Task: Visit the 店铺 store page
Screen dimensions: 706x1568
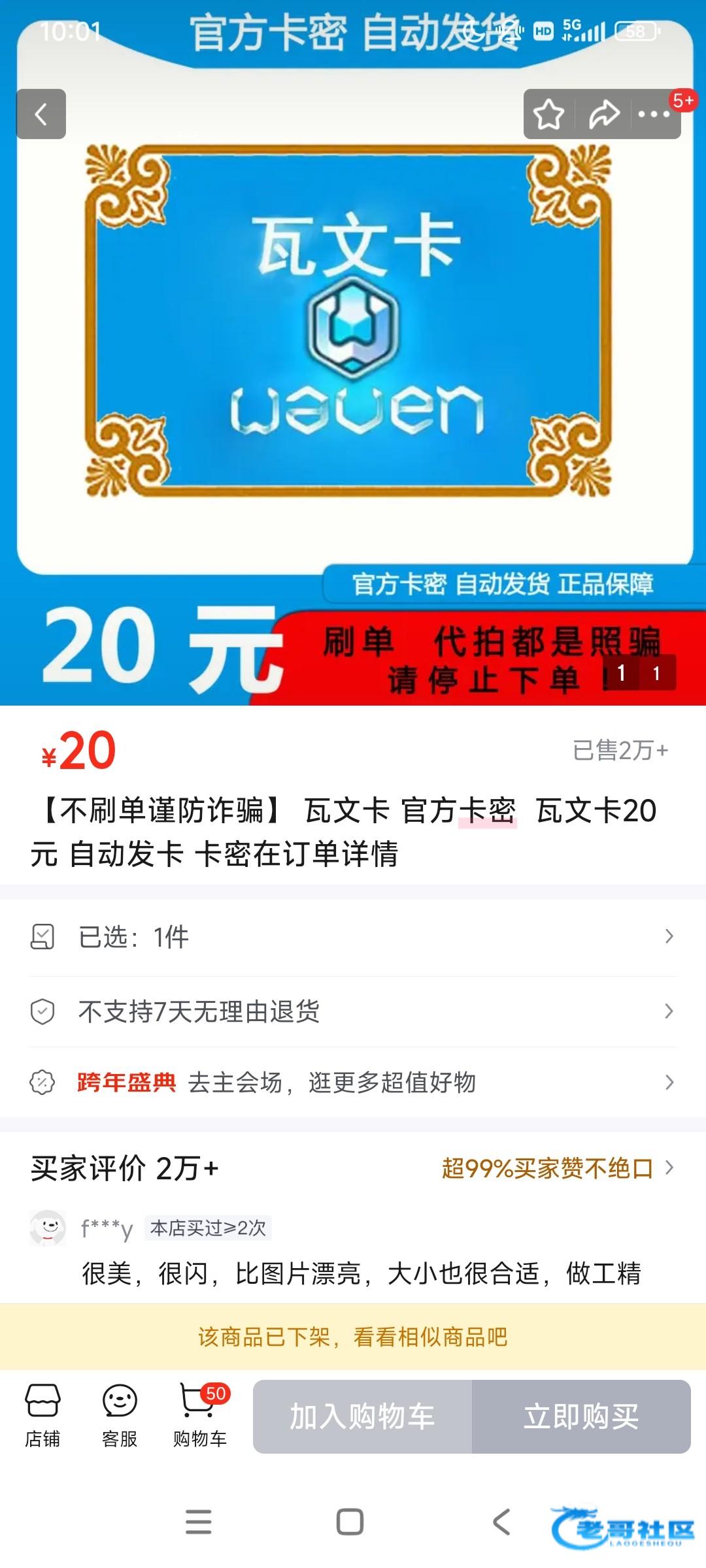Action: 43,1416
